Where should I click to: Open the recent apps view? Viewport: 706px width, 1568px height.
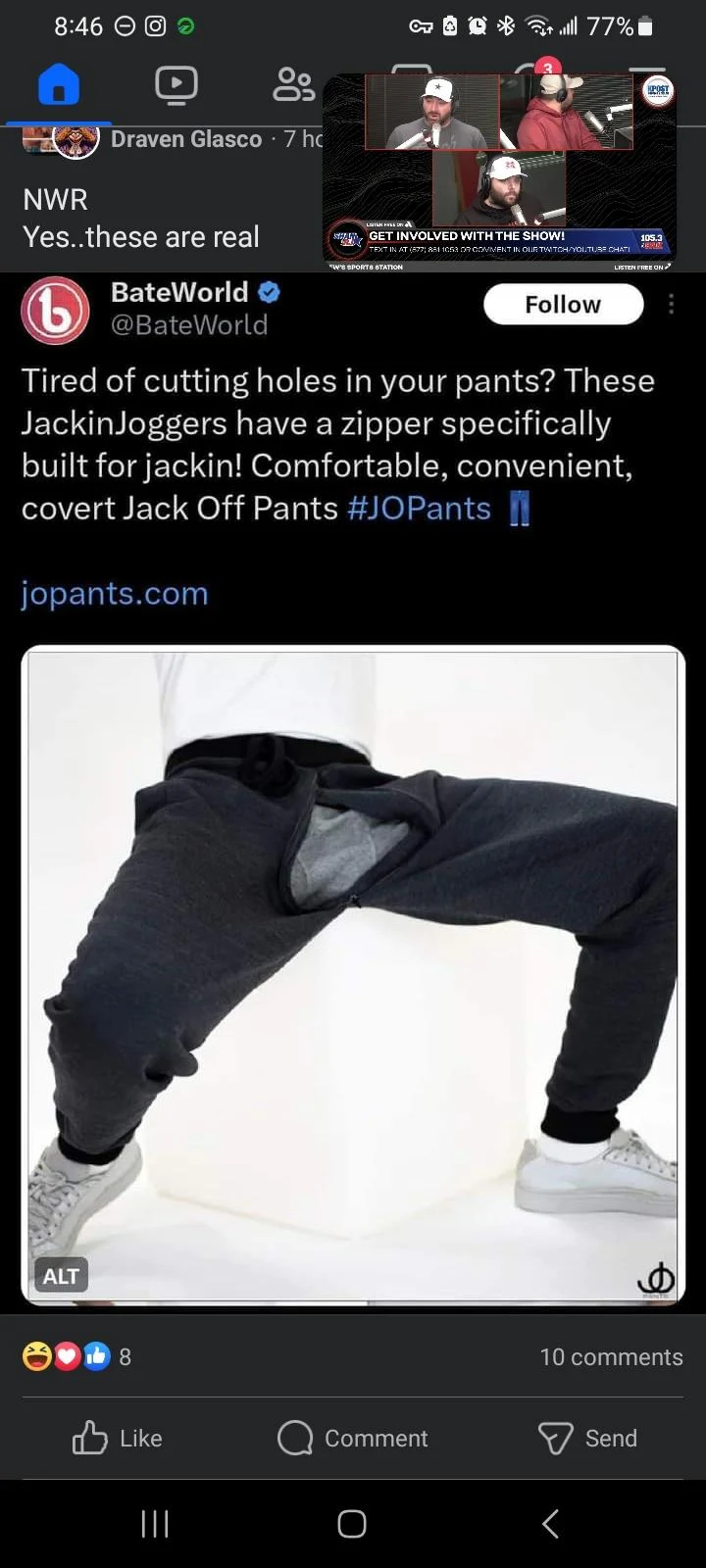155,1524
